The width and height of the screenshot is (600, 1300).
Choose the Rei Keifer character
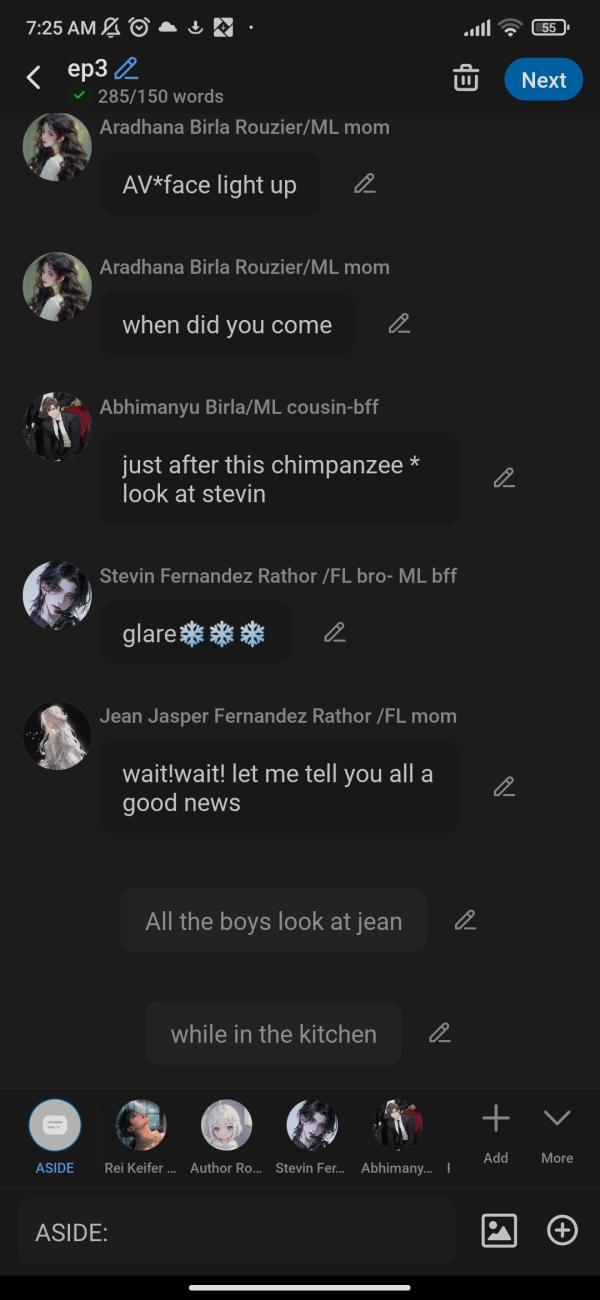[x=141, y=1137]
